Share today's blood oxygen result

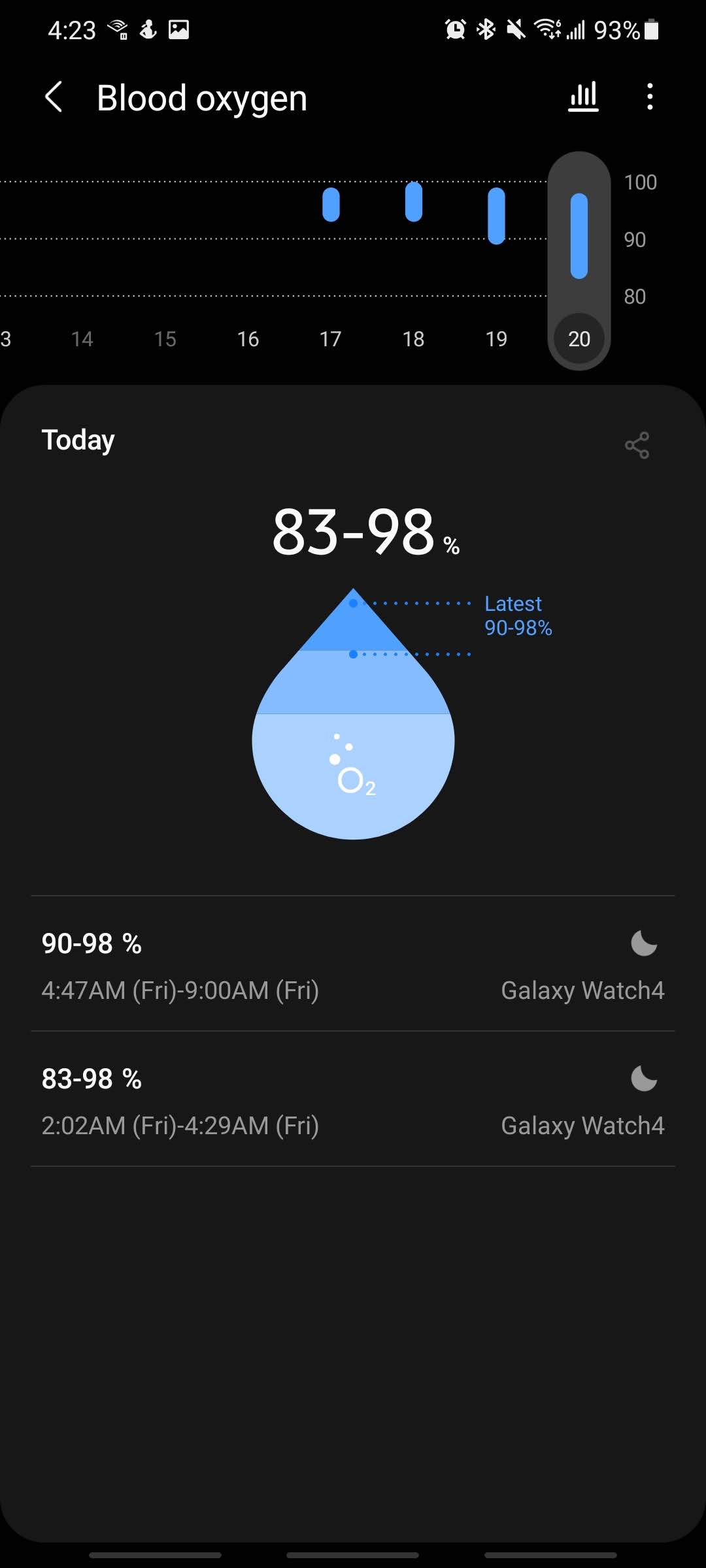click(637, 446)
